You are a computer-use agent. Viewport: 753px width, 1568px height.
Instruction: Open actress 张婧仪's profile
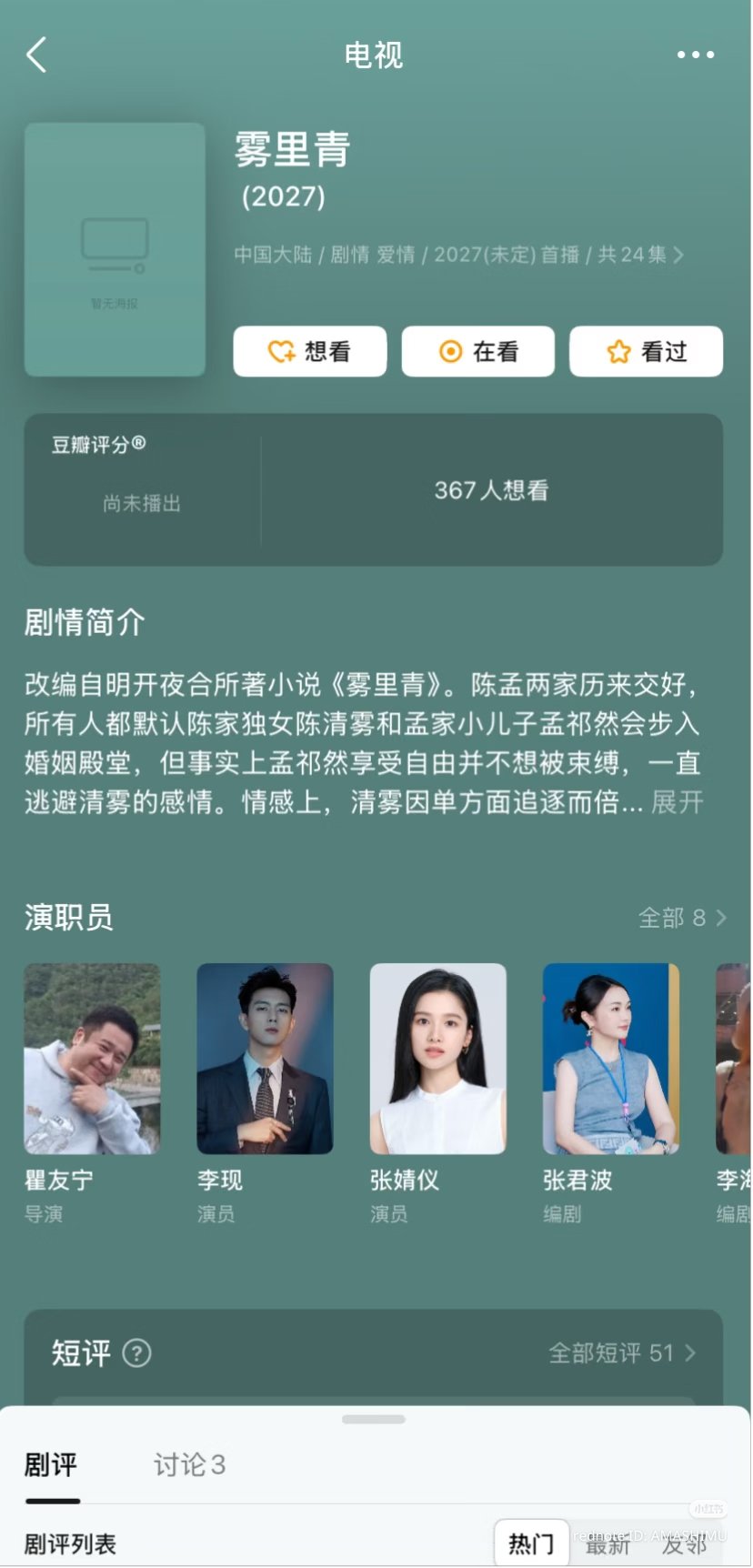pyautogui.click(x=437, y=1060)
